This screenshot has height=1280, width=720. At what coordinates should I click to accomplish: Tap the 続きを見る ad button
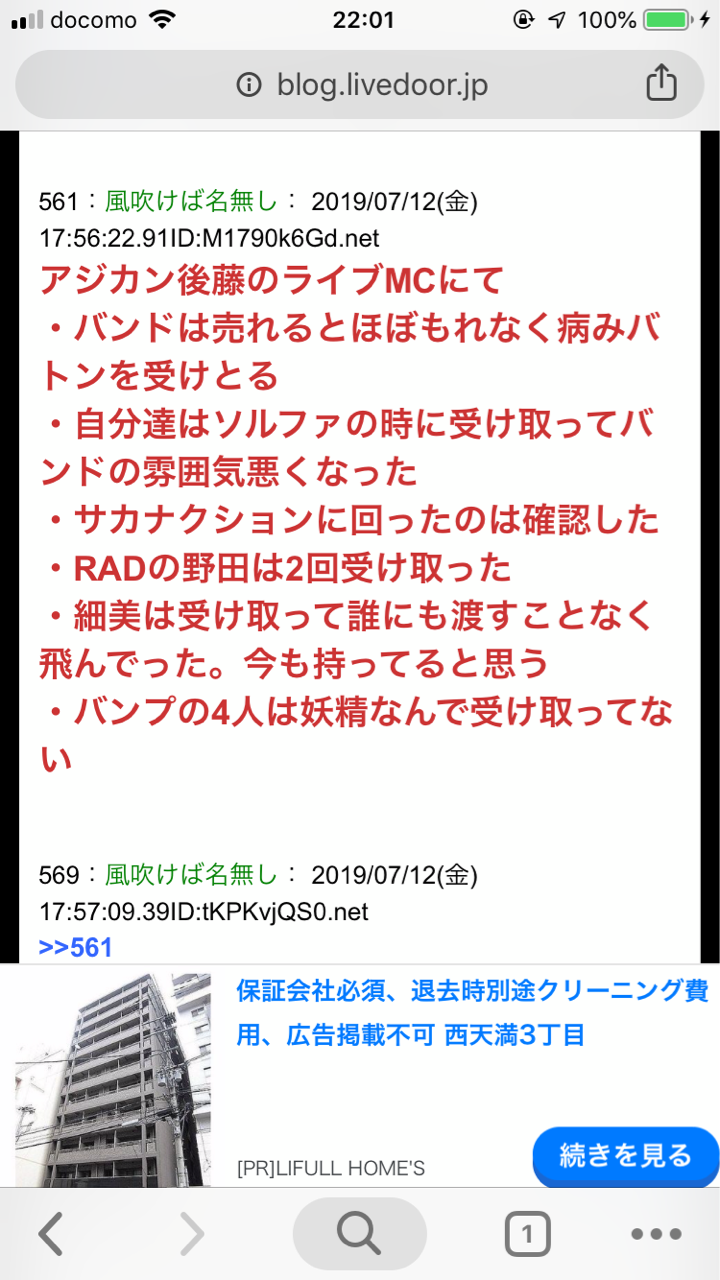[626, 1155]
